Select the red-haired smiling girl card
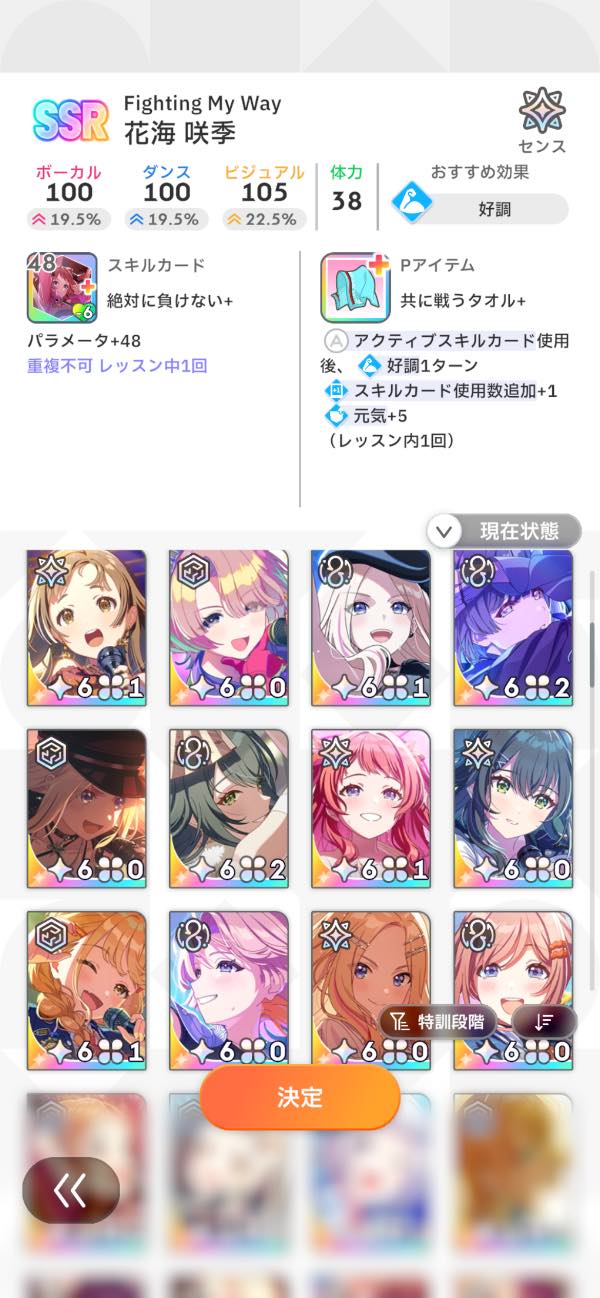 pyautogui.click(x=370, y=808)
